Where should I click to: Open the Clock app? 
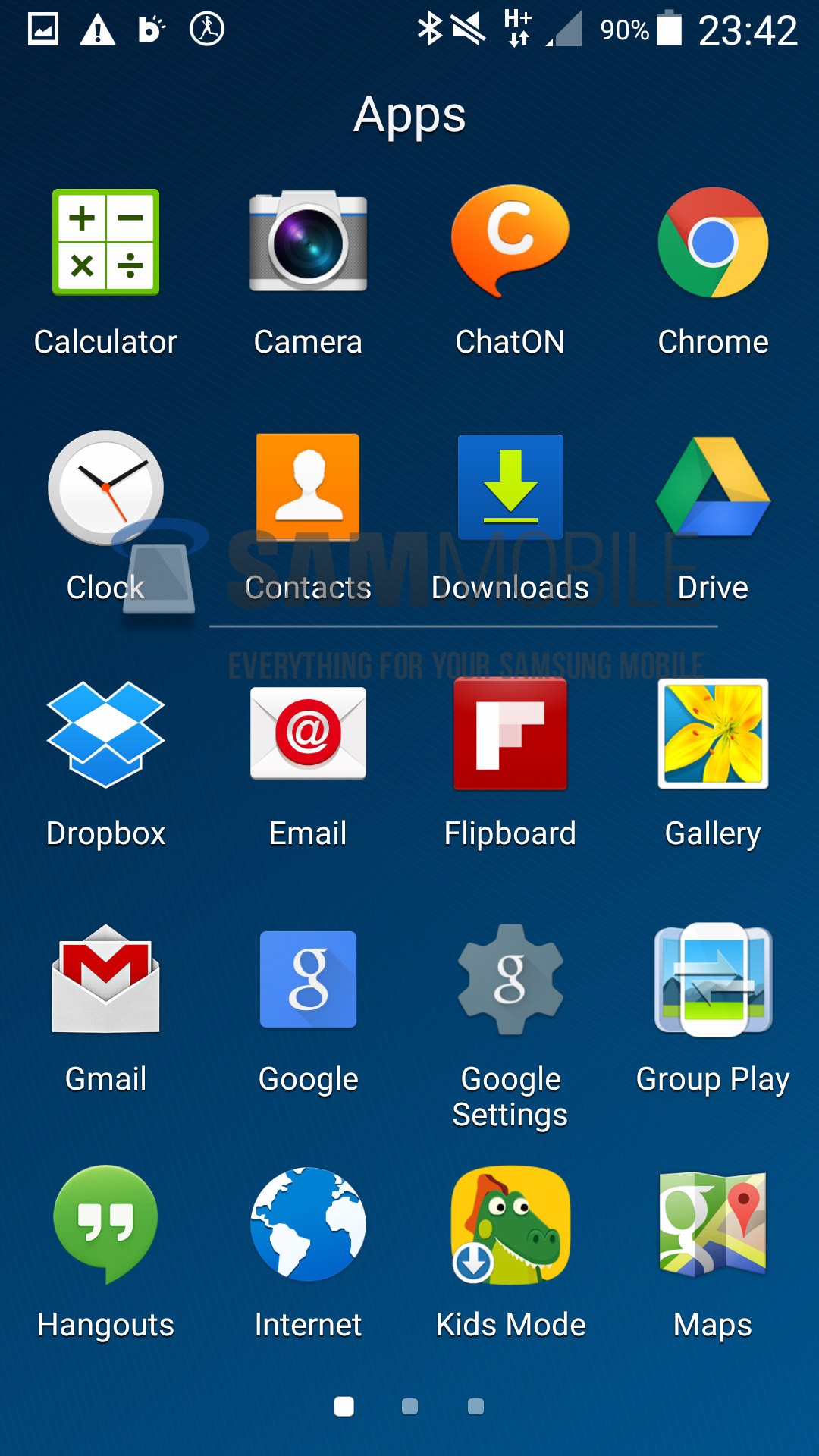[x=105, y=488]
